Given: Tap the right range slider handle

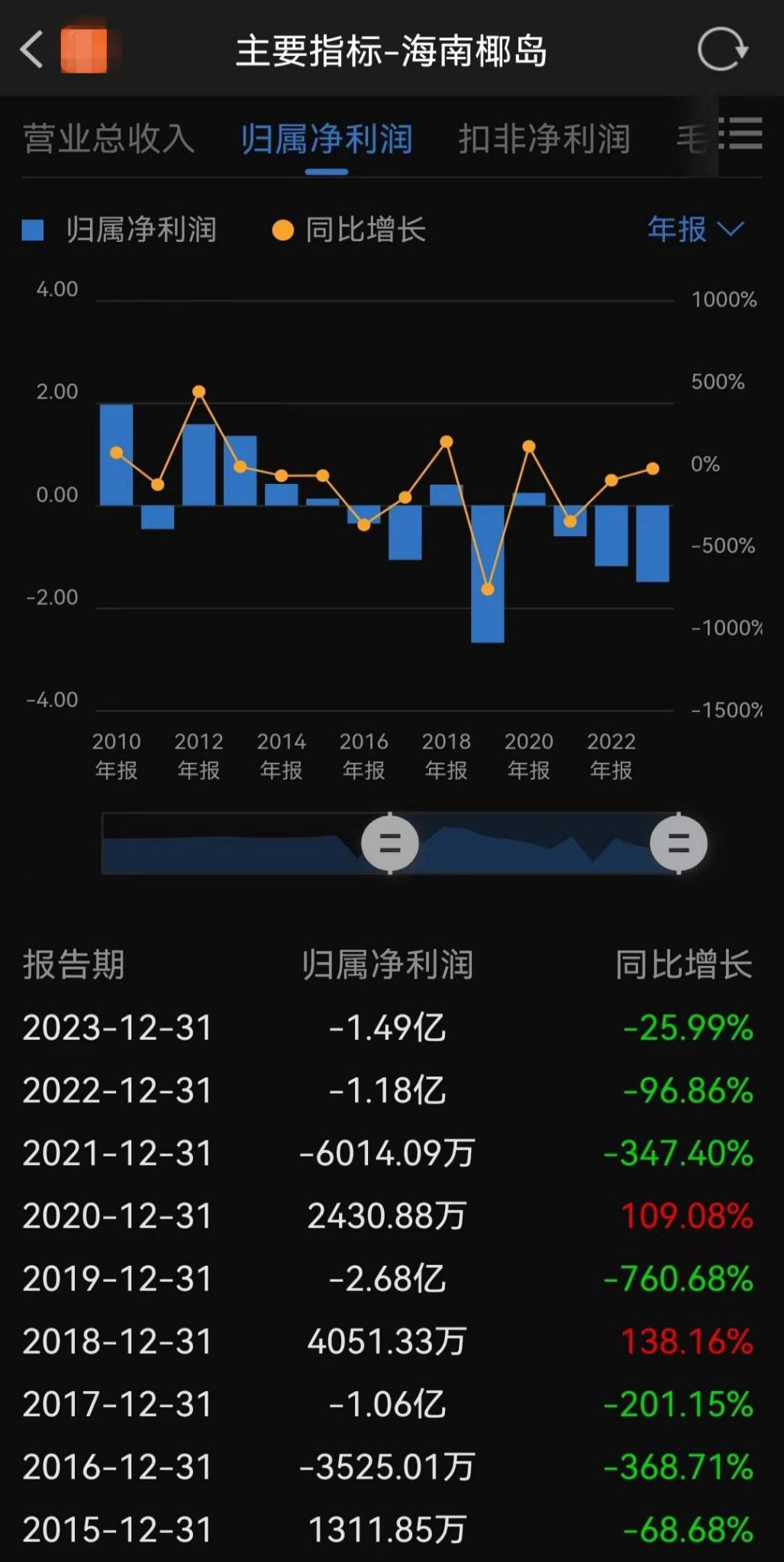Looking at the screenshot, I should [x=679, y=844].
